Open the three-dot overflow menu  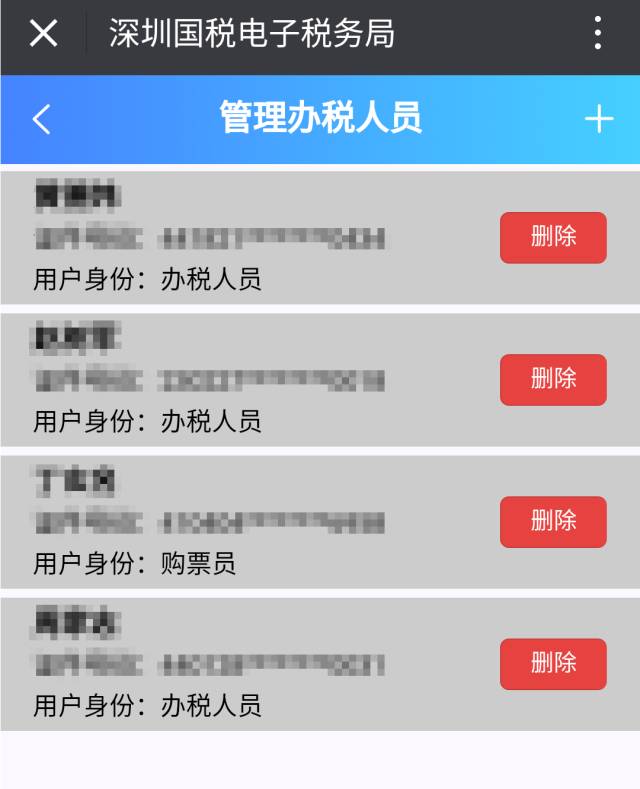[x=597, y=34]
